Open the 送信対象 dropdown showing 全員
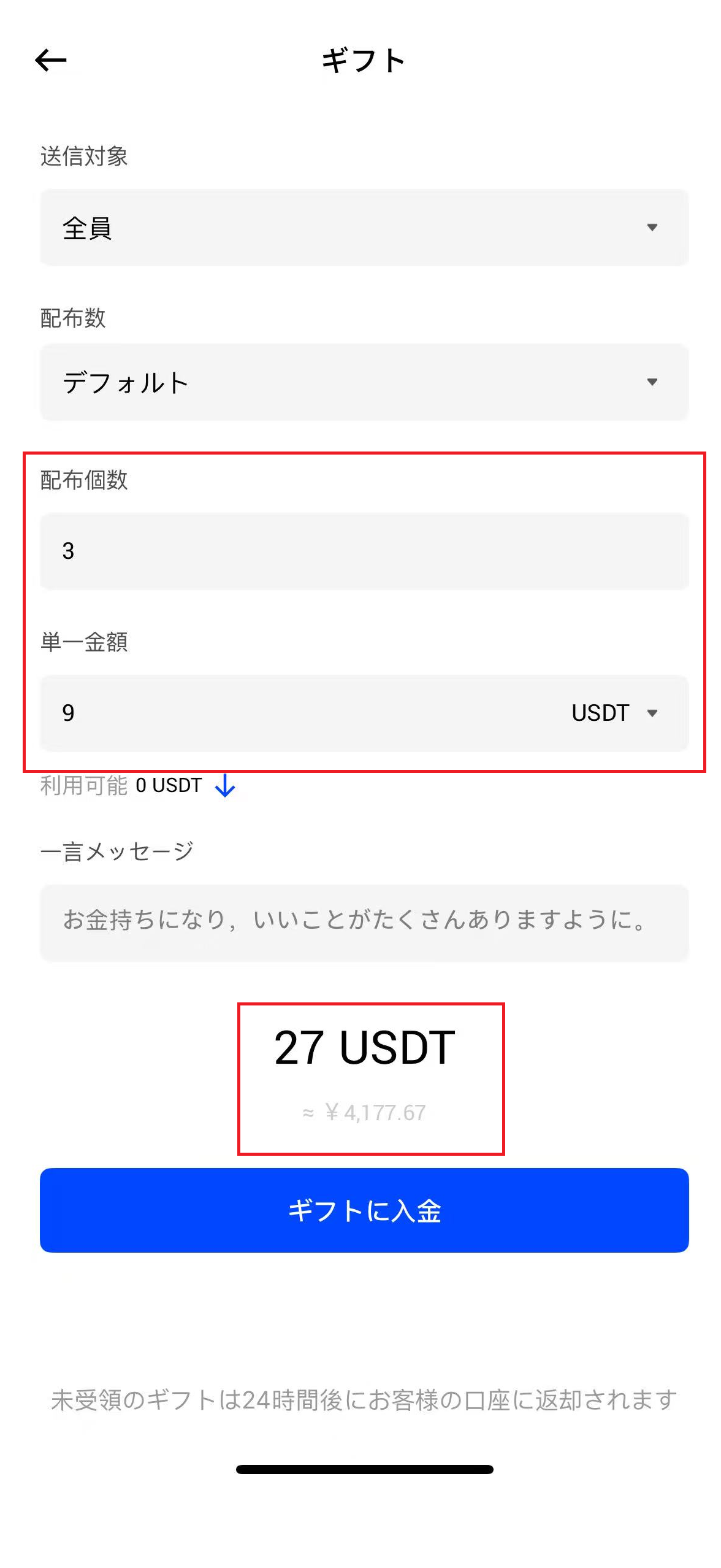721x1568 pixels. pyautogui.click(x=364, y=228)
